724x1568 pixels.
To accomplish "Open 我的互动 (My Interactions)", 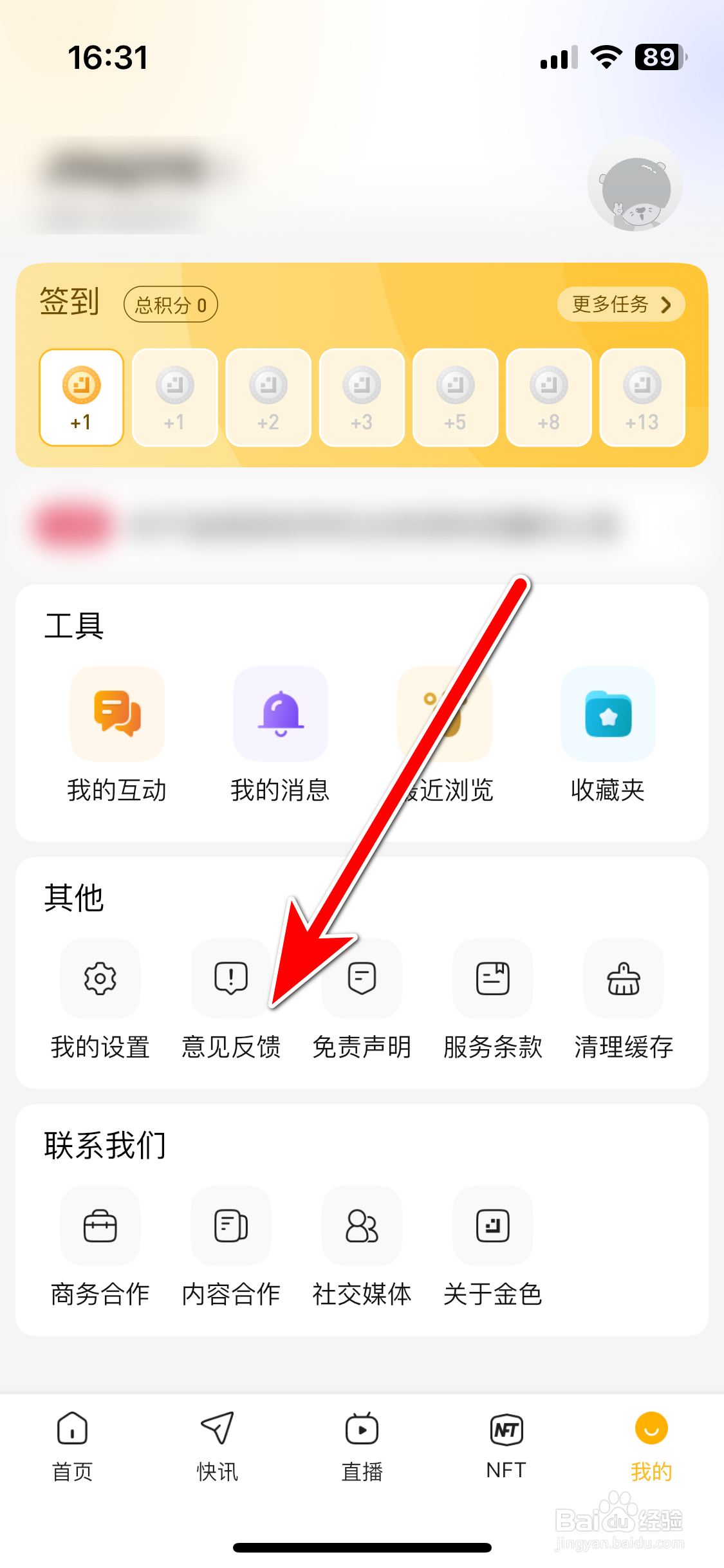I will click(x=117, y=714).
